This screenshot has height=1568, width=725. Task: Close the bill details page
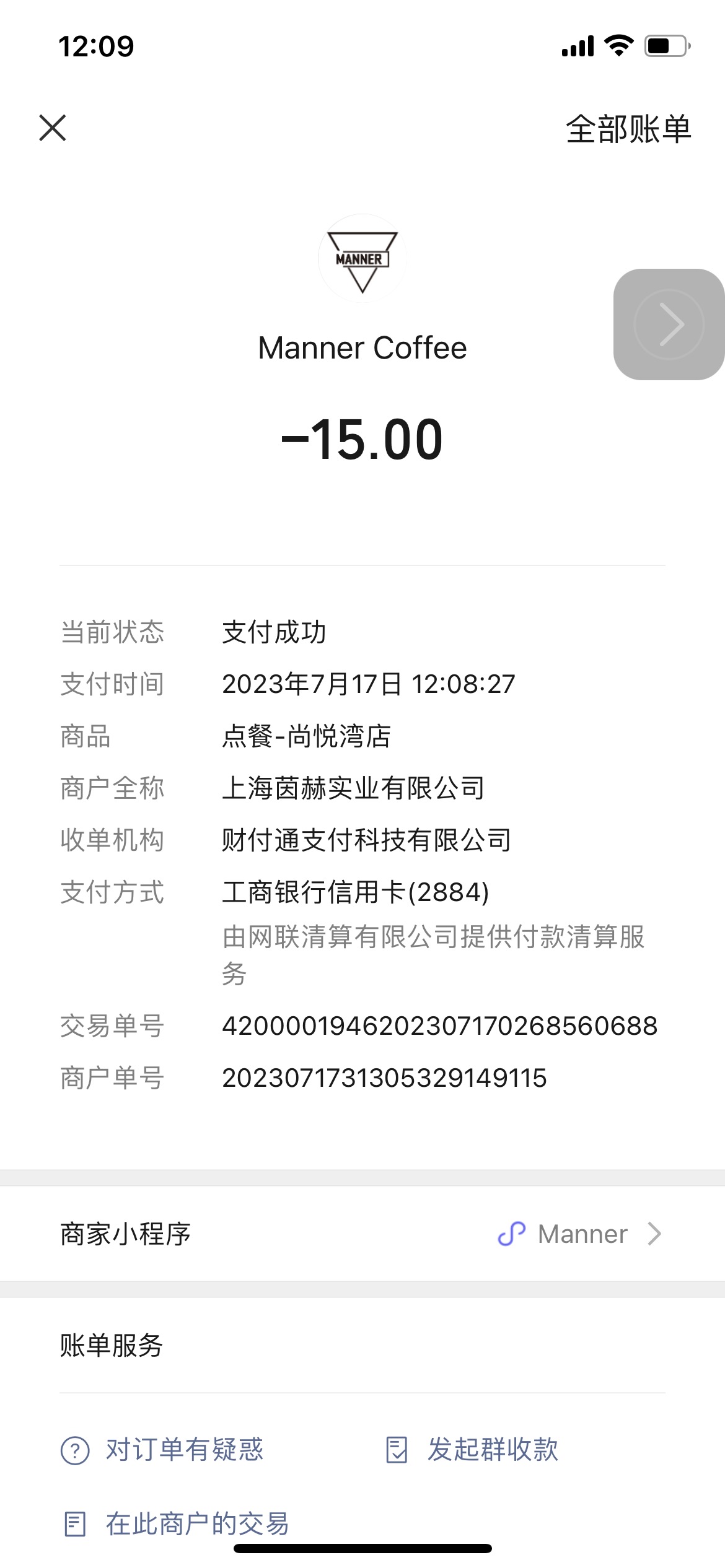[x=53, y=128]
